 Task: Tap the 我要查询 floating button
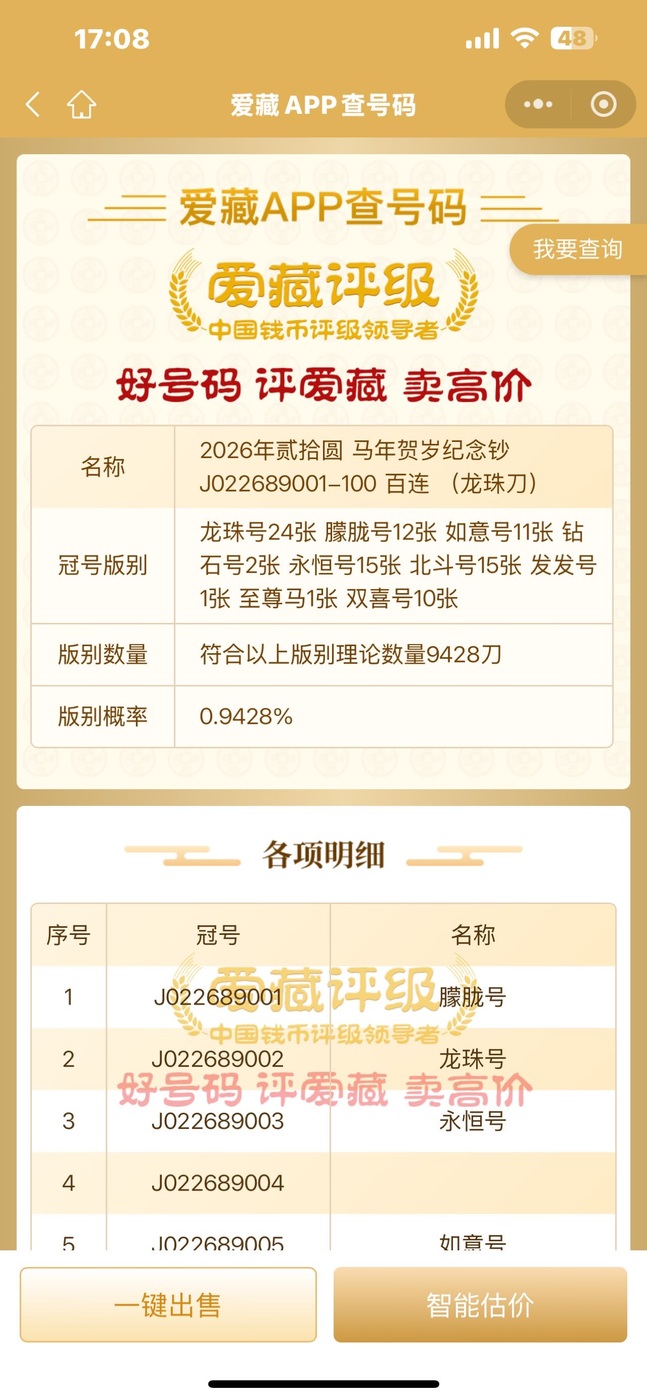(x=577, y=249)
